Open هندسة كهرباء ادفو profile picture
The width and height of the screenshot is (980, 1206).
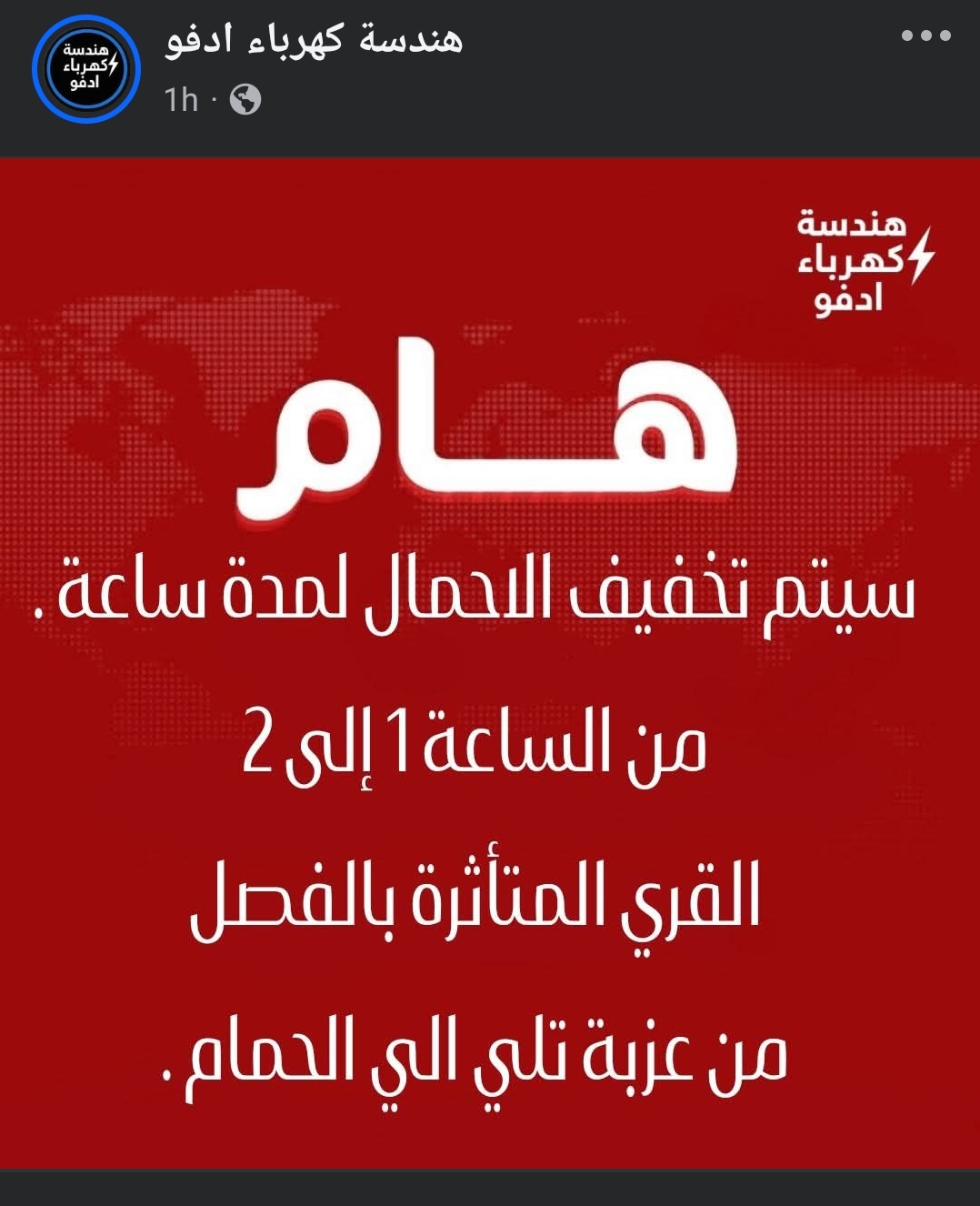point(86,69)
